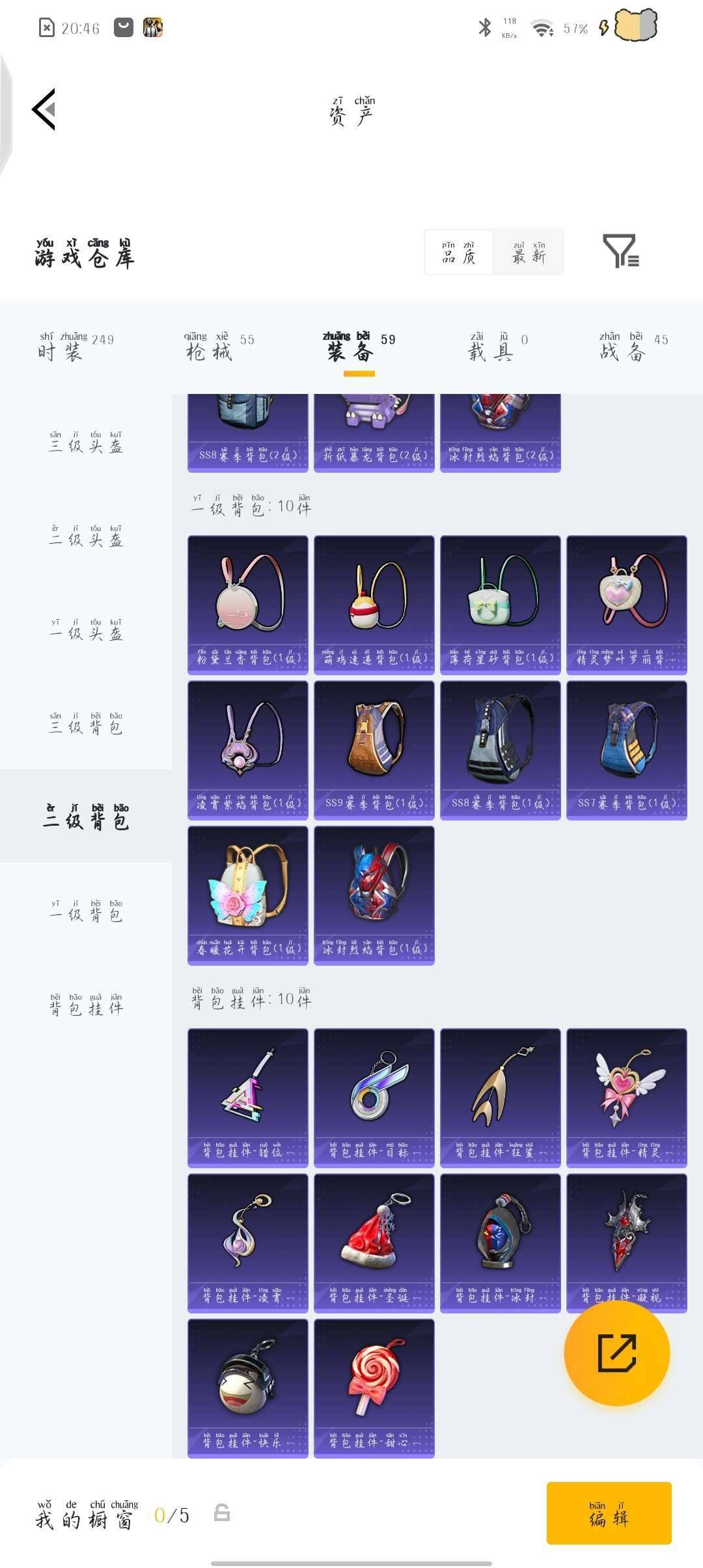Select 三级背包 in the side list
Viewport: 703px width, 1568px height.
86,724
